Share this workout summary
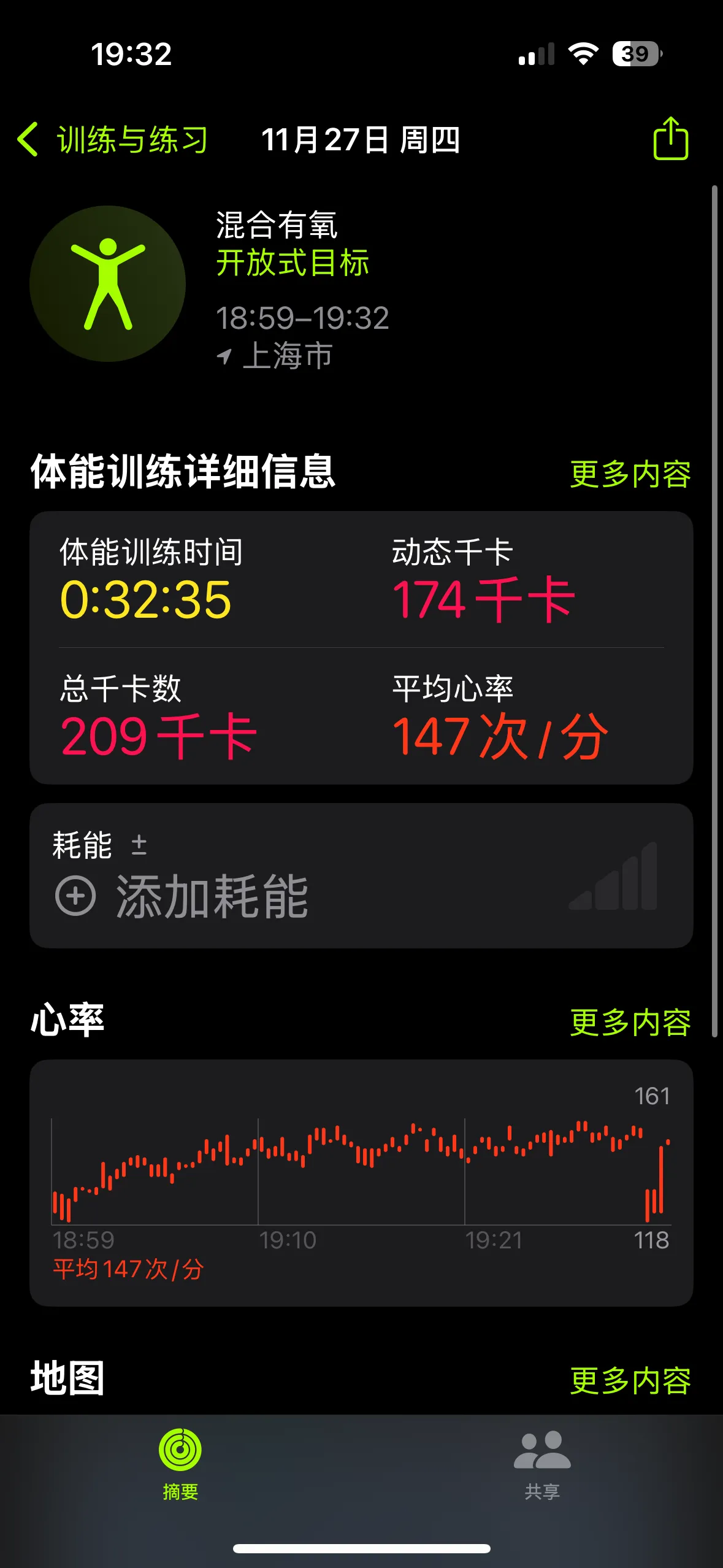Screen dimensions: 723x1568 point(670,139)
